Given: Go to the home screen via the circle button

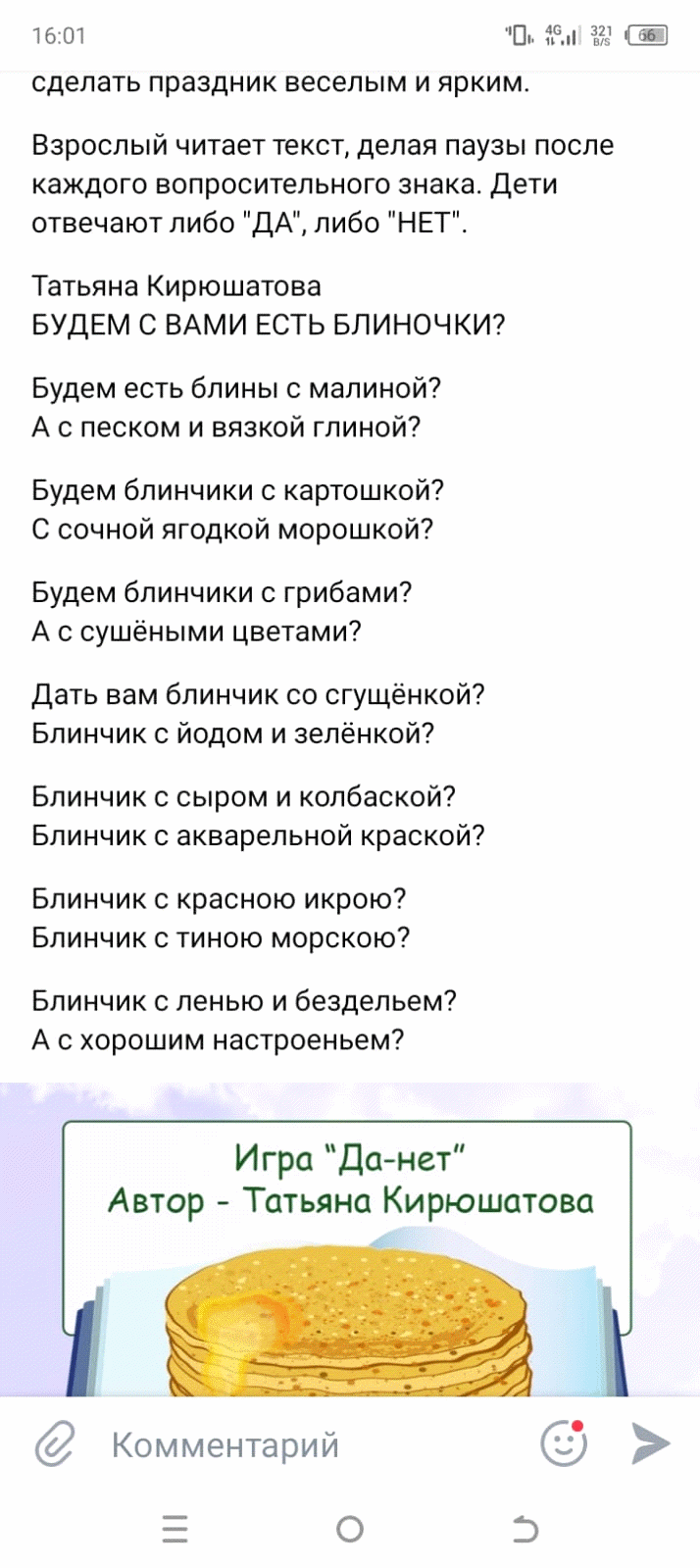Looking at the screenshot, I should (x=349, y=1529).
